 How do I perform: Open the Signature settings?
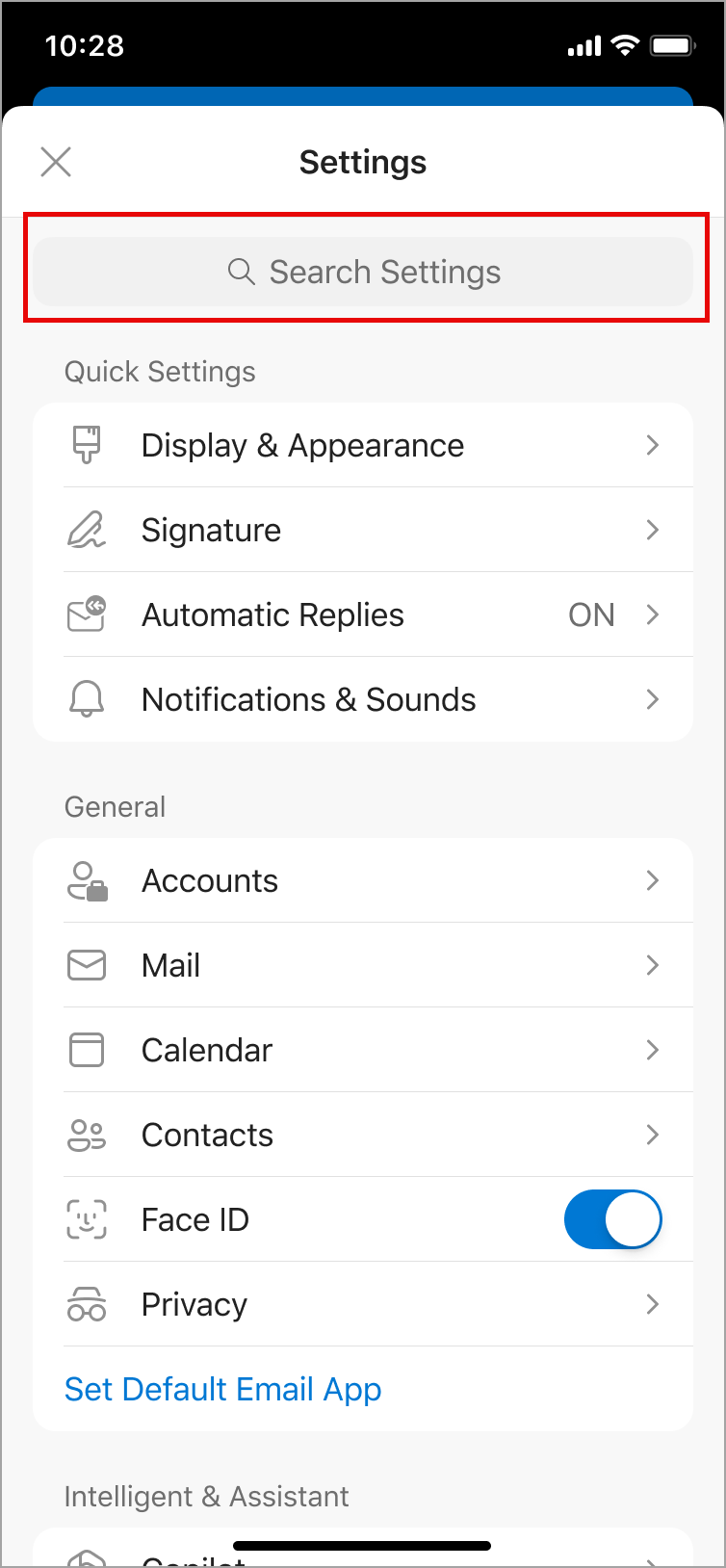click(362, 531)
